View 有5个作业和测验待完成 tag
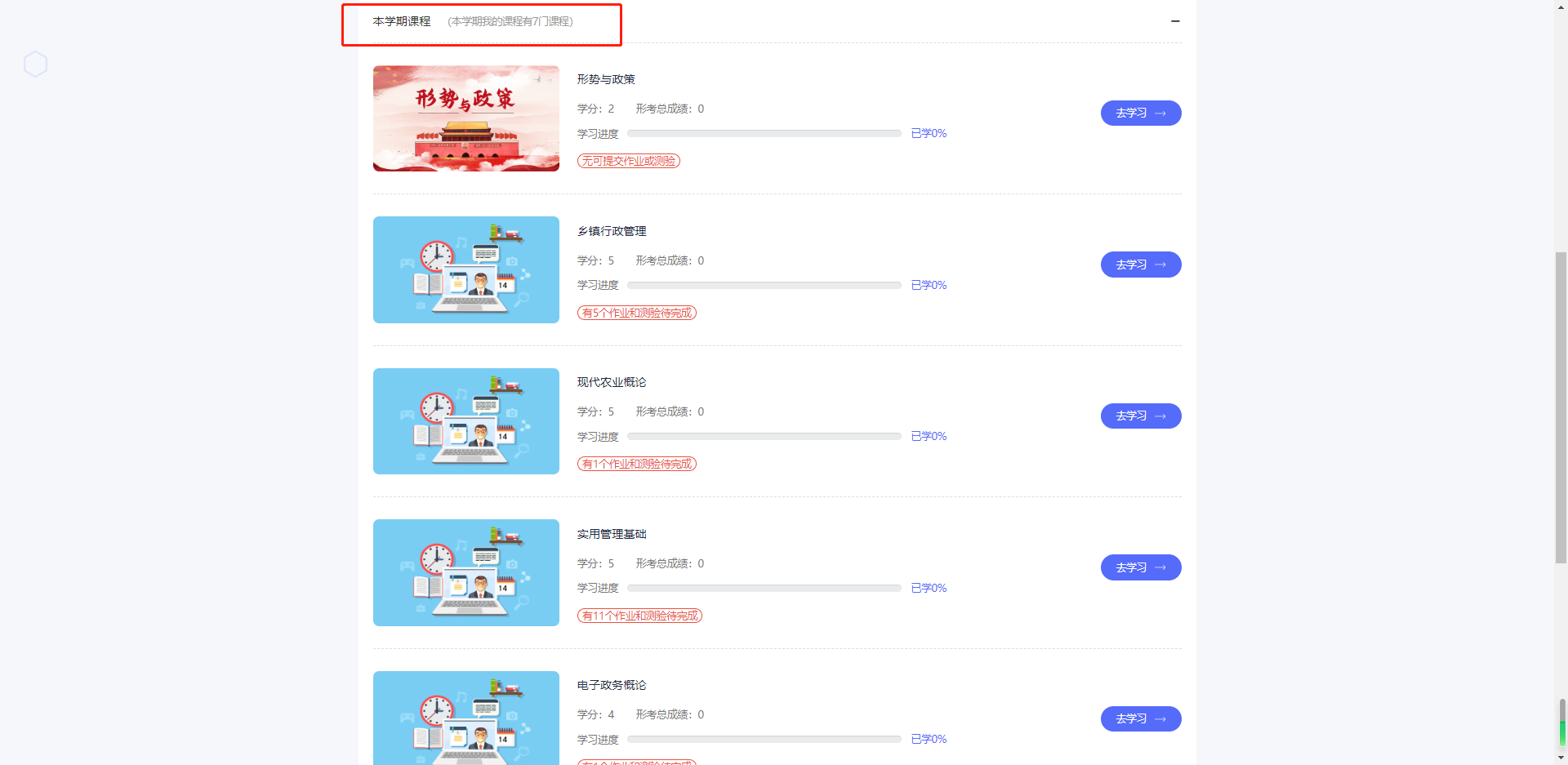The image size is (1568, 765). [636, 313]
